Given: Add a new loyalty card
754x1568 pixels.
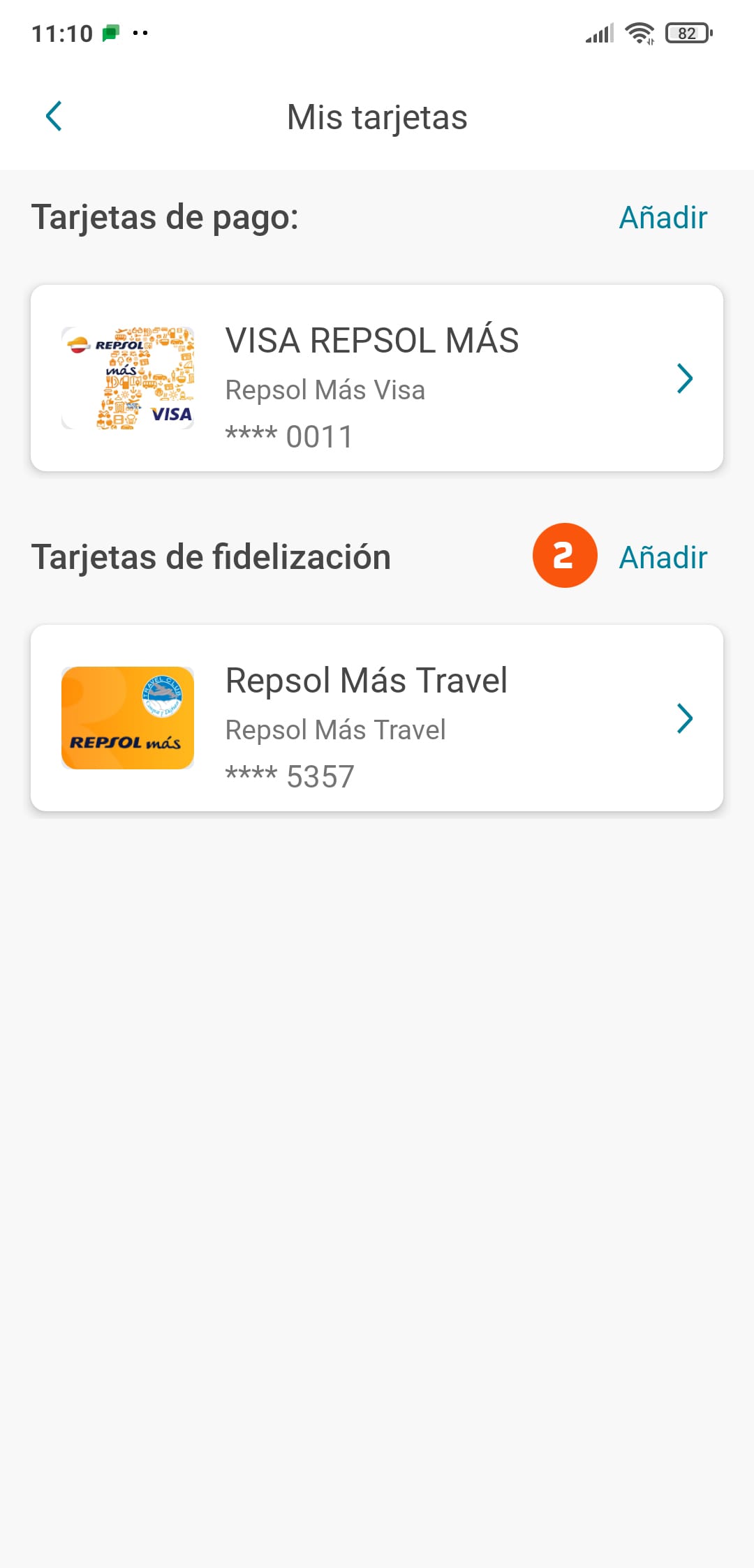Looking at the screenshot, I should [x=663, y=557].
